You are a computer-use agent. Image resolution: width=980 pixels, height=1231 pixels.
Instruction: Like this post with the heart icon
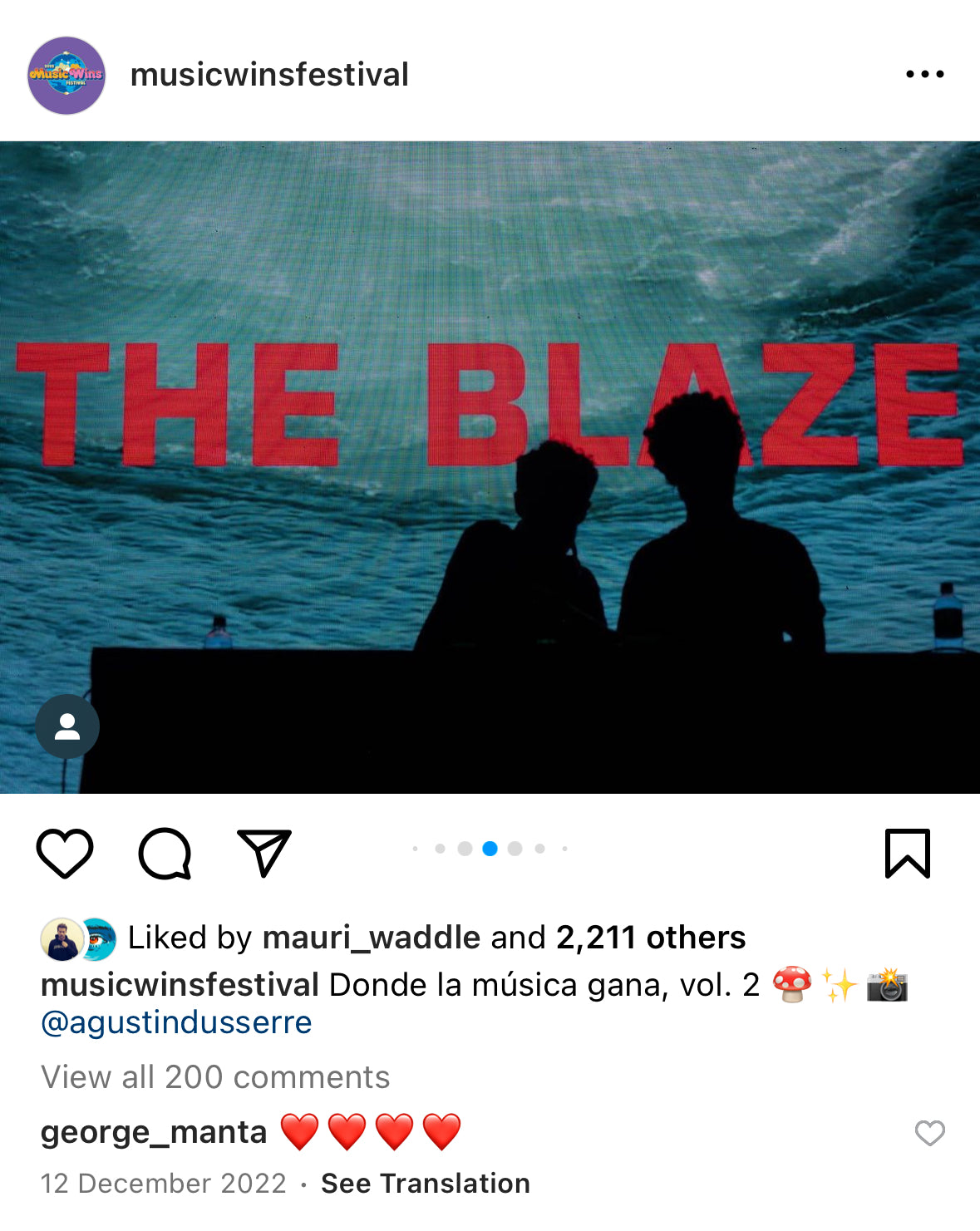pyautogui.click(x=65, y=854)
